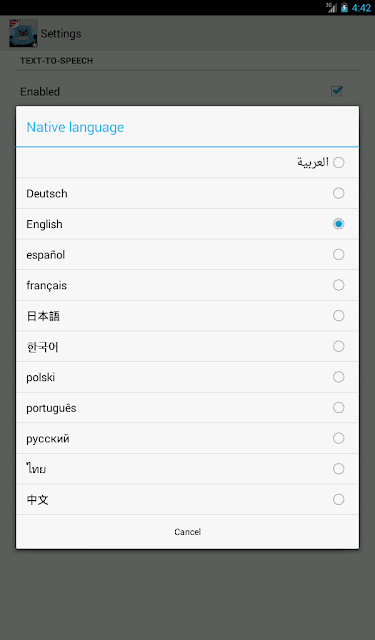Select русский as native language
The width and height of the screenshot is (375, 640).
(x=187, y=438)
